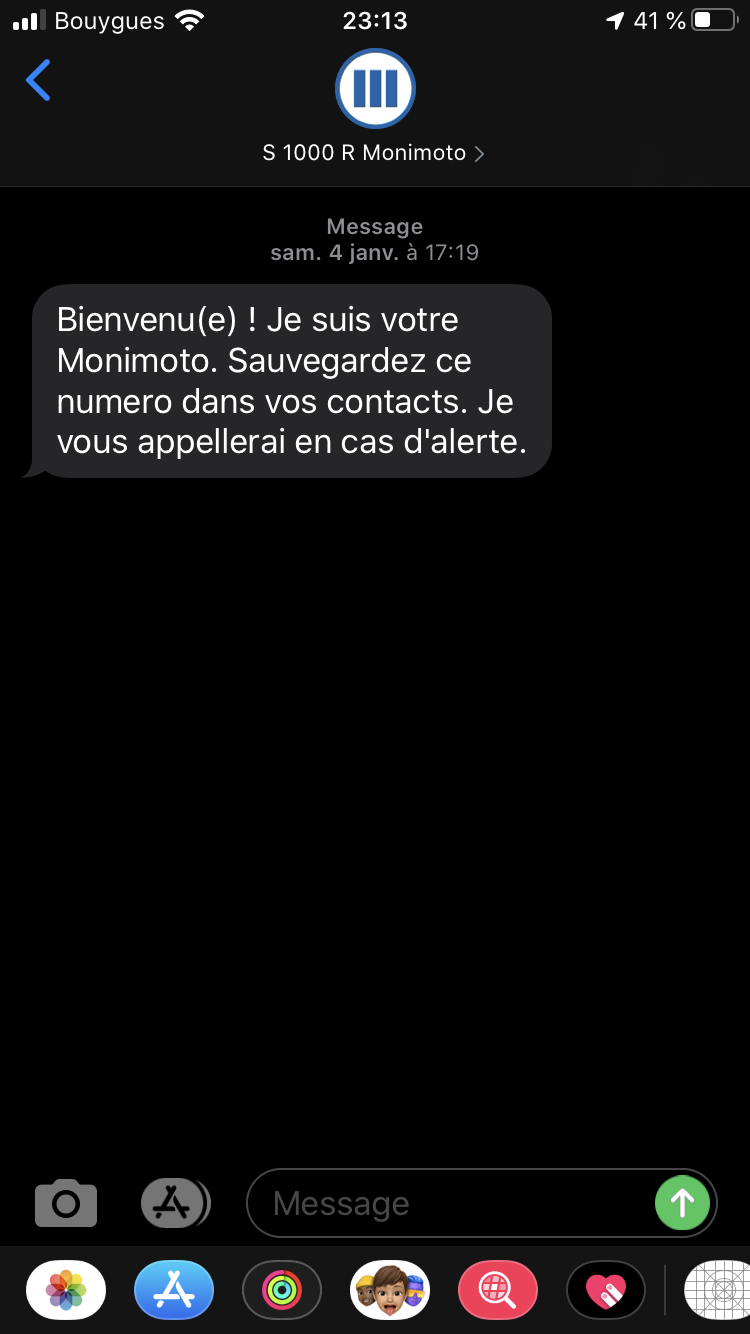The width and height of the screenshot is (750, 1334).
Task: Tap the Message text field
Action: click(x=450, y=1203)
